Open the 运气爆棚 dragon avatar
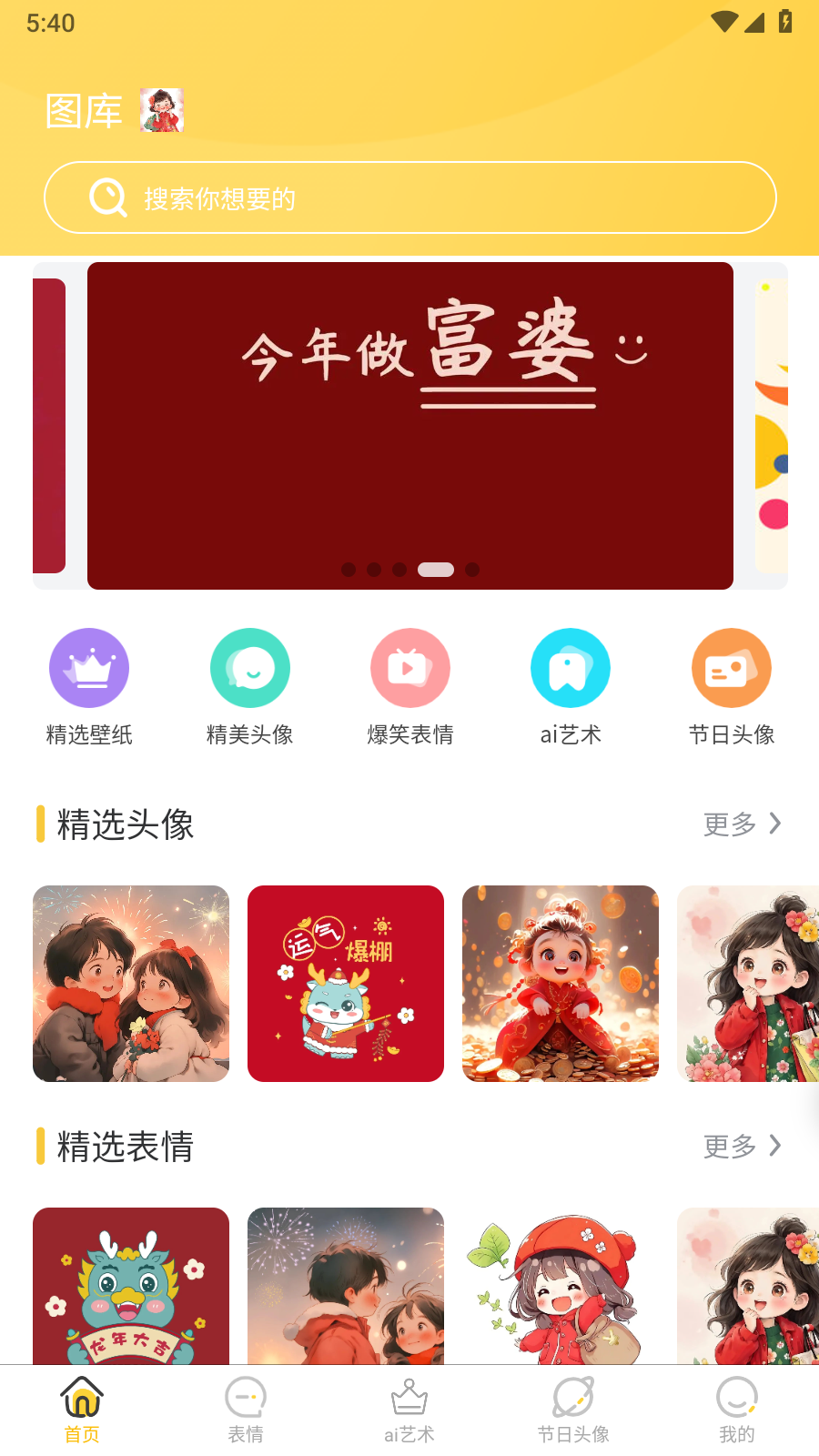 346,984
